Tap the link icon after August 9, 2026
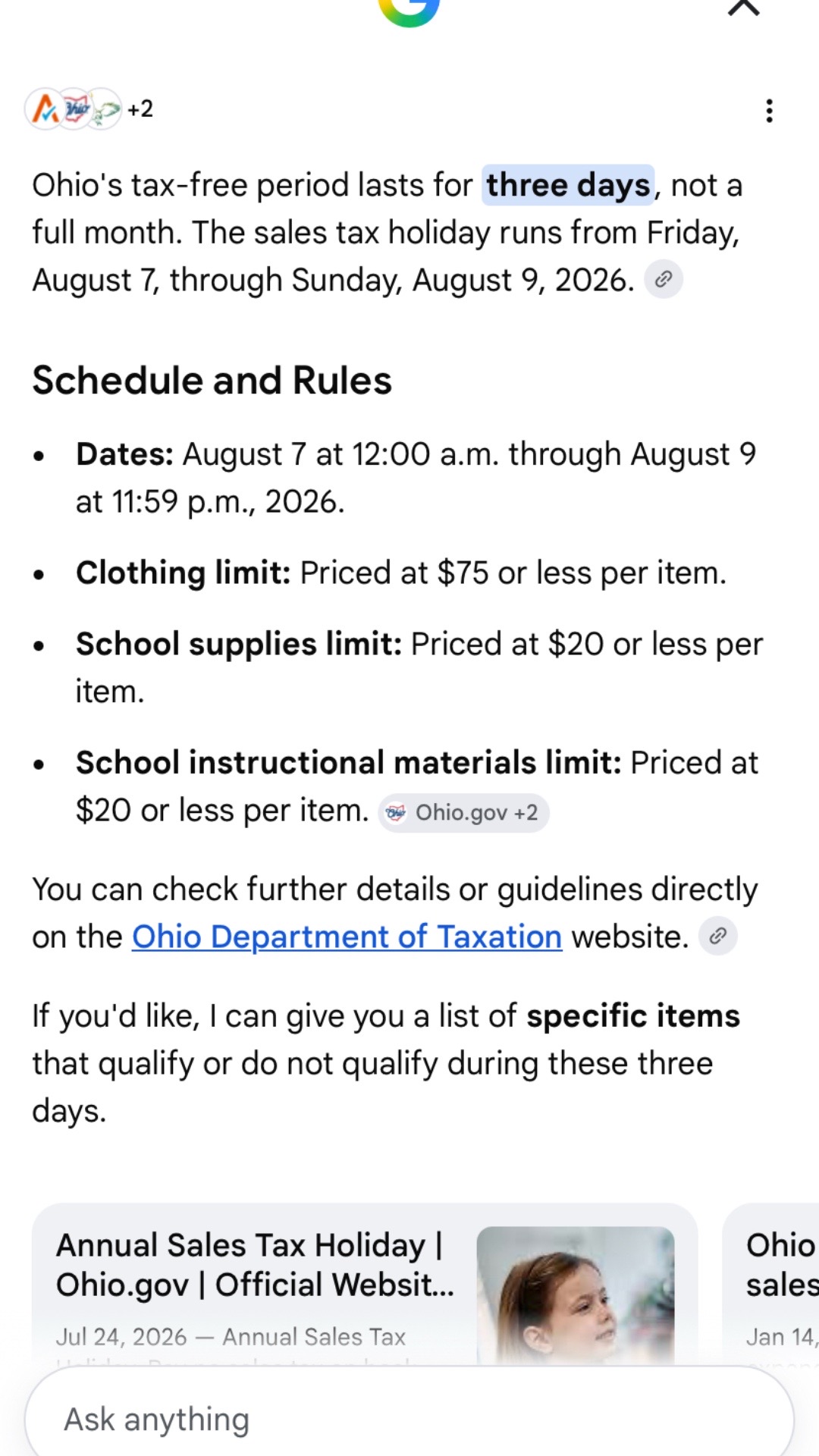The width and height of the screenshot is (819, 1456). click(664, 280)
